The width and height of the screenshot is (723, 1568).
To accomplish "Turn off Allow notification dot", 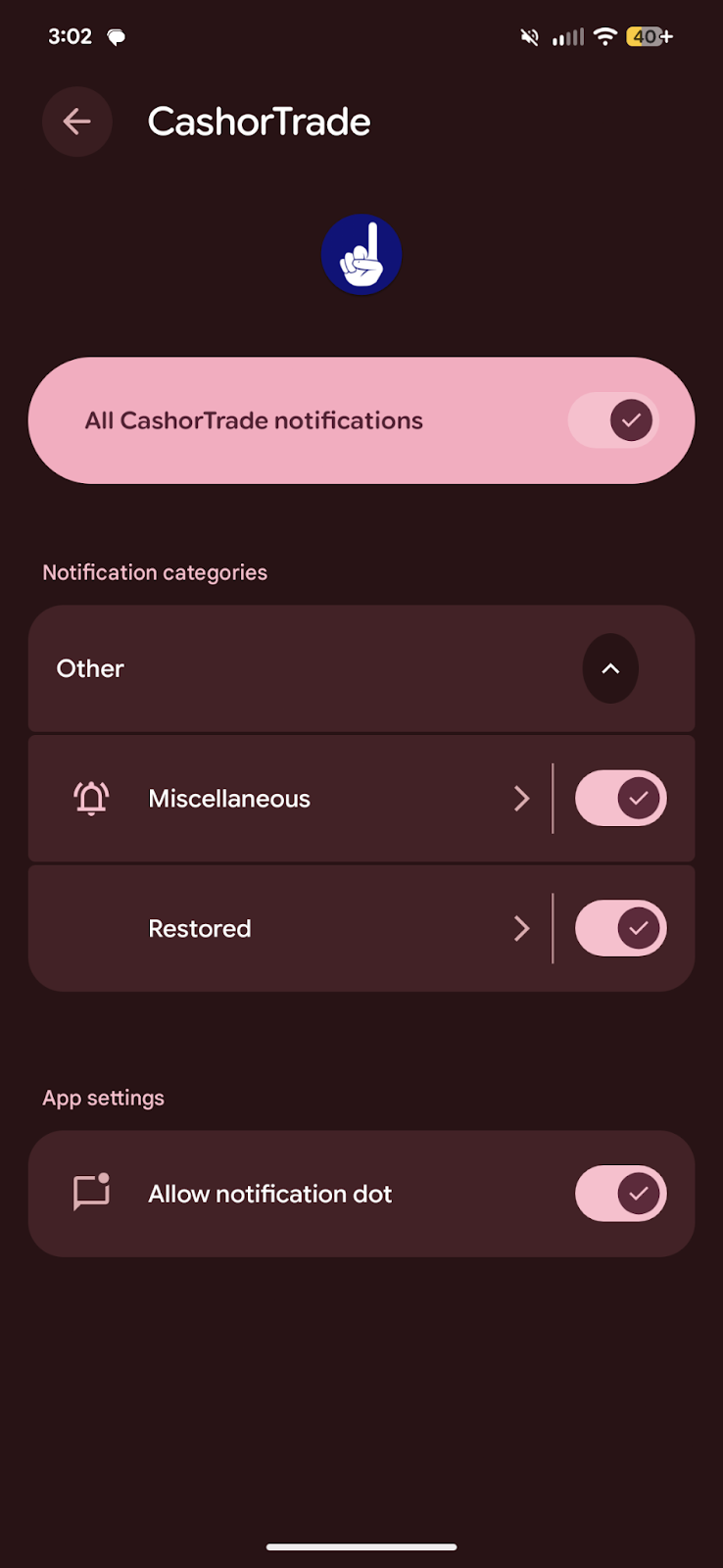I will (620, 1194).
